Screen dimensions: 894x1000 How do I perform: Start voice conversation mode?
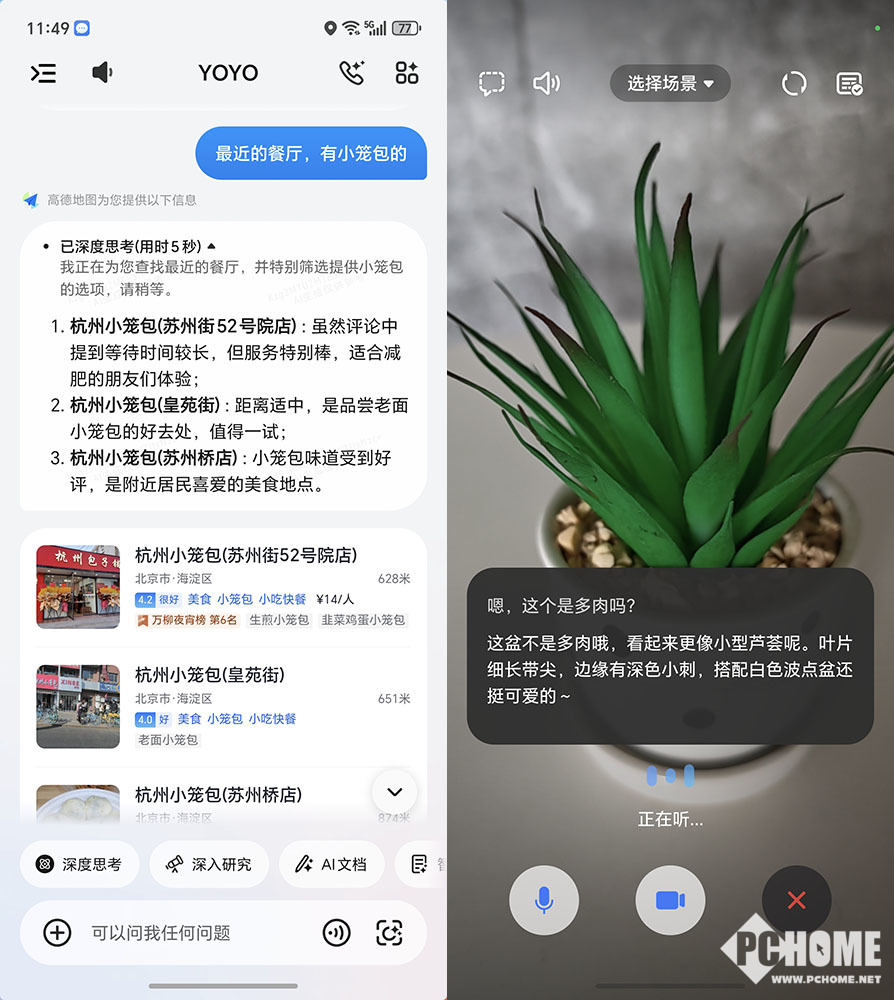pyautogui.click(x=337, y=933)
